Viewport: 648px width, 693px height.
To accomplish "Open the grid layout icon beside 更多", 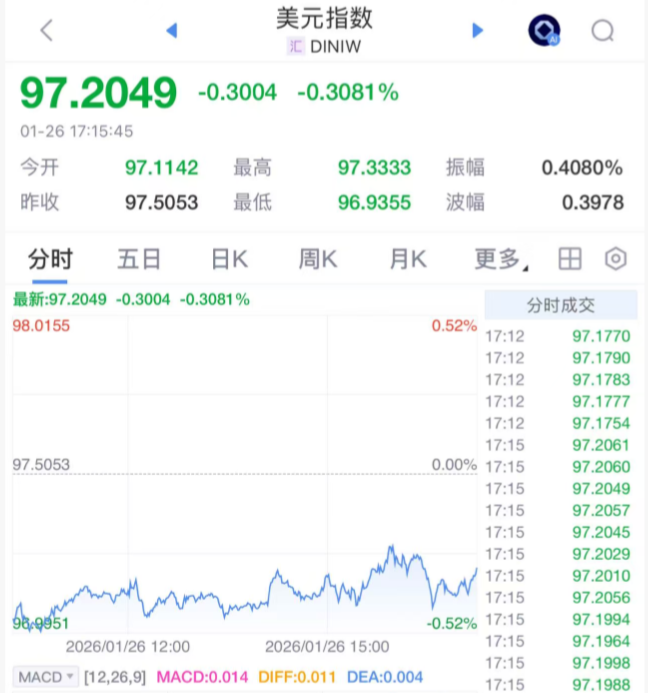I will (x=569, y=260).
